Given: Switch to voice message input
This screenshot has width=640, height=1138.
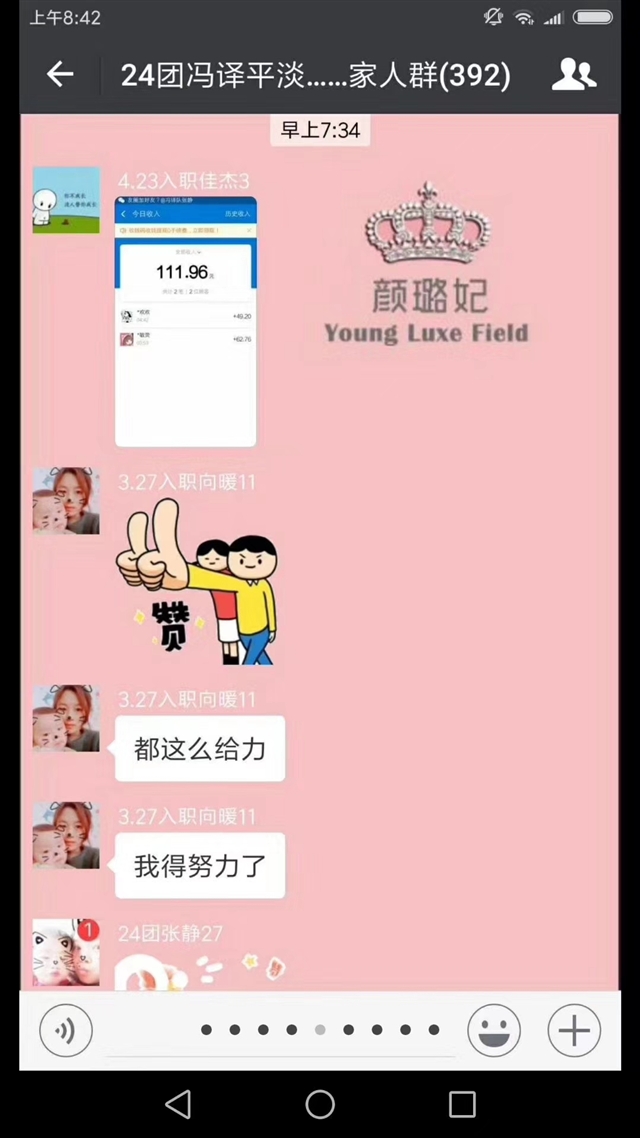Looking at the screenshot, I should (x=65, y=1030).
